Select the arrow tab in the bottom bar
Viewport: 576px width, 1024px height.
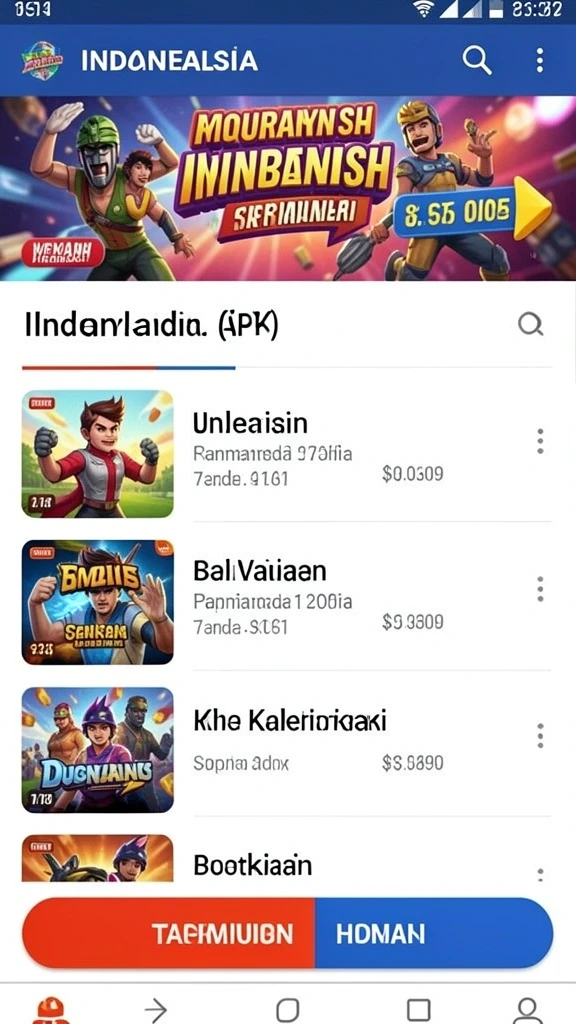155,1010
